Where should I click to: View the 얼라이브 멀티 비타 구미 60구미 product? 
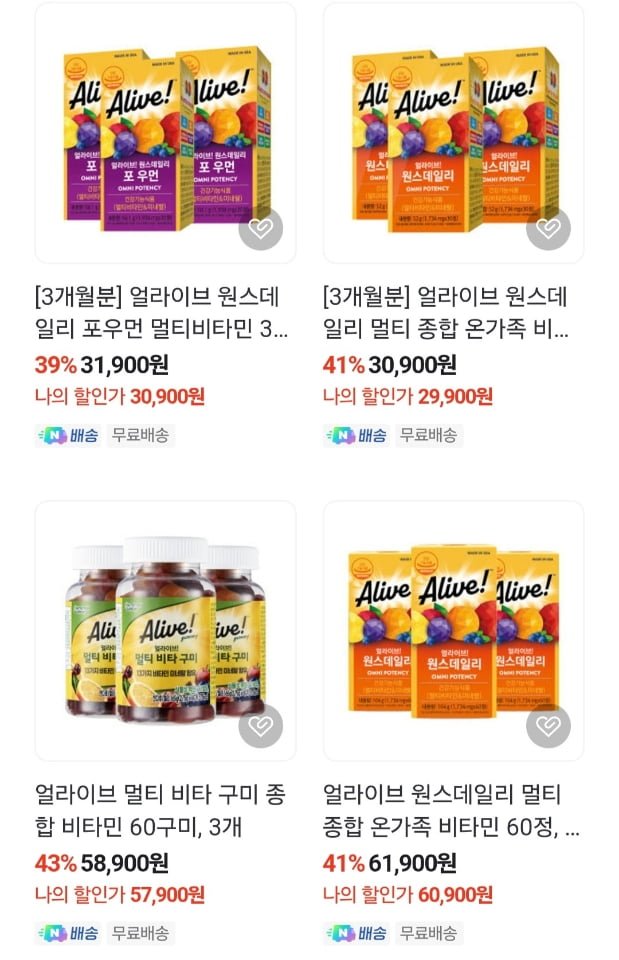(x=160, y=811)
